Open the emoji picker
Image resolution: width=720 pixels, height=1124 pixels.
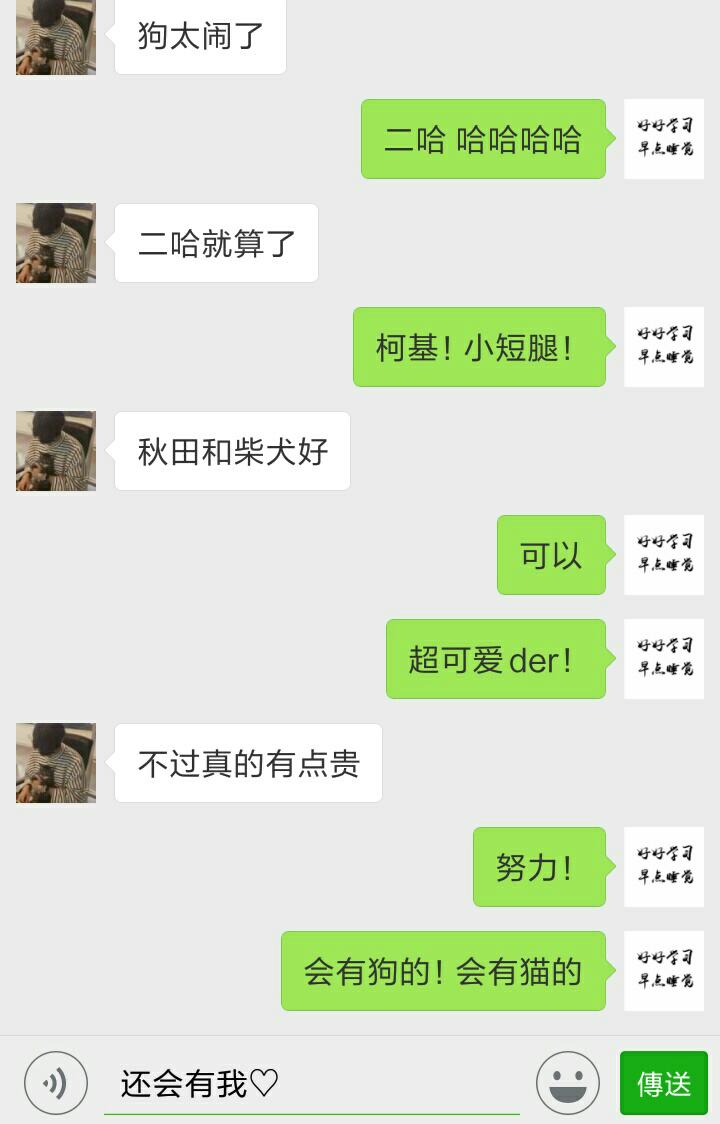[x=568, y=1083]
